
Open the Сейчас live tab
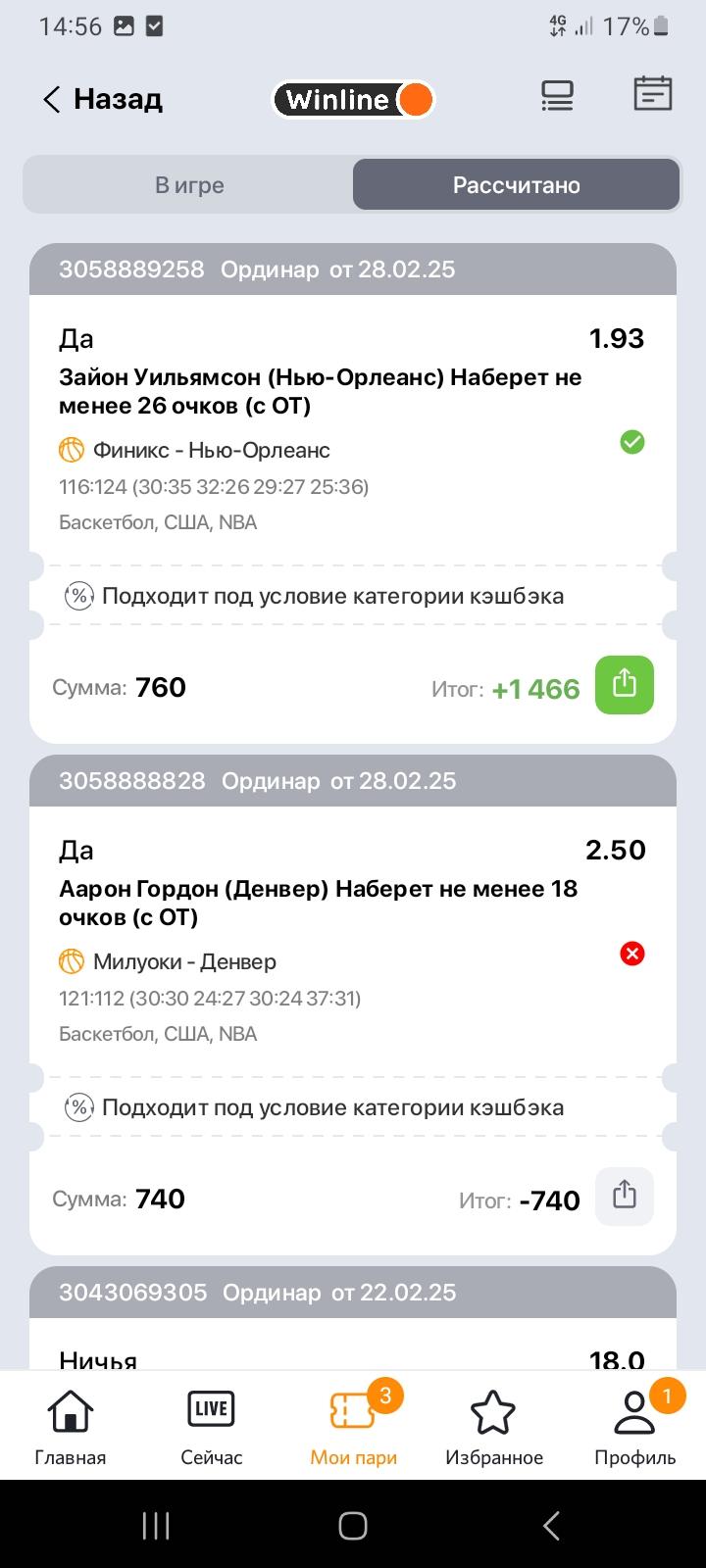212,1426
